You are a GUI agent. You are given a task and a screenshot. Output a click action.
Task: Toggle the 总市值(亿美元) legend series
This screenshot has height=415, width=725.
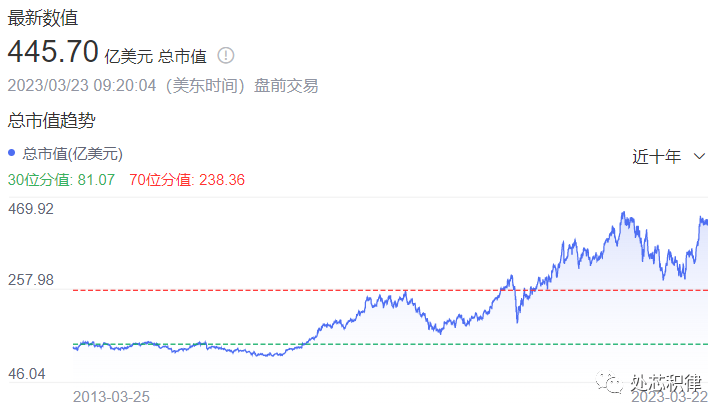65,153
